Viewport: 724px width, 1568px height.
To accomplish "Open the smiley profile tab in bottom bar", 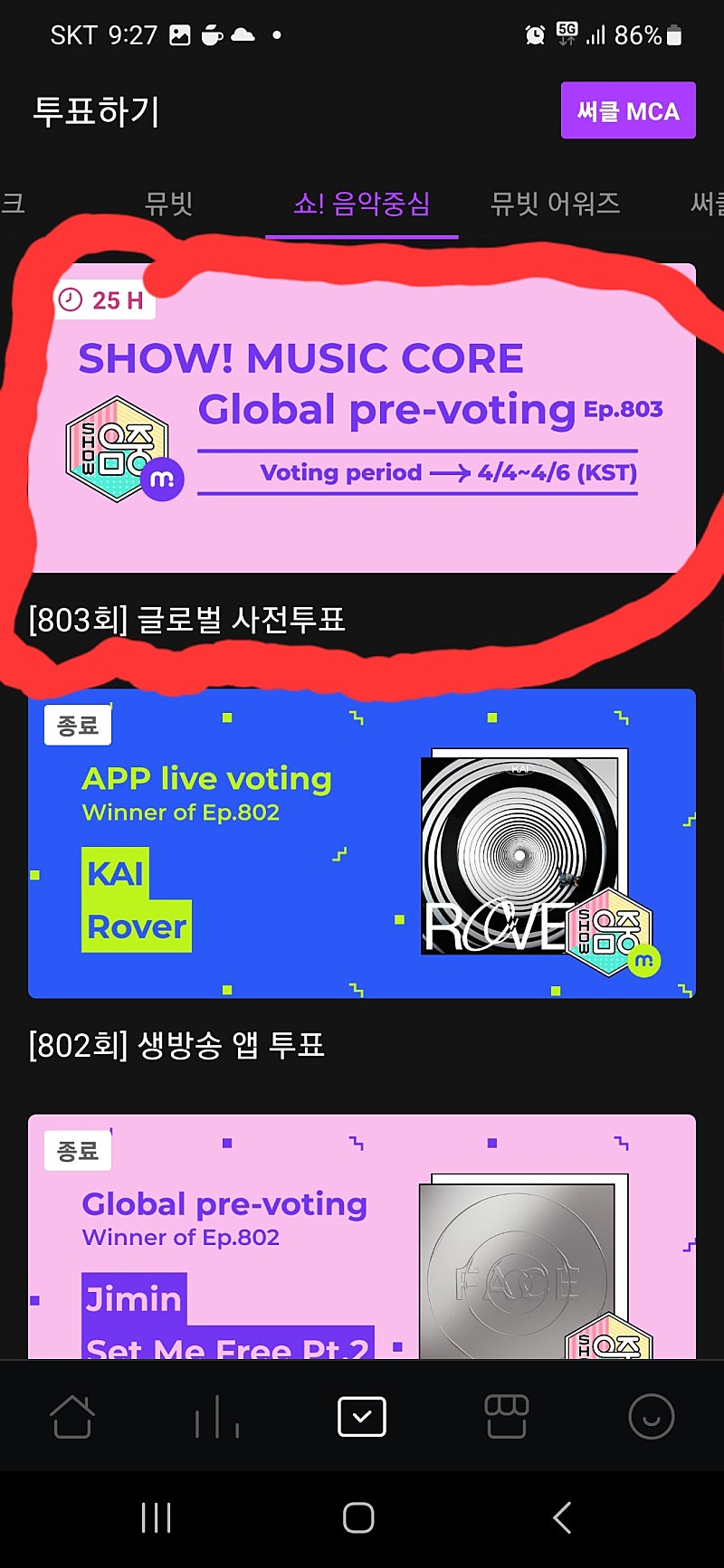I will 652,1416.
